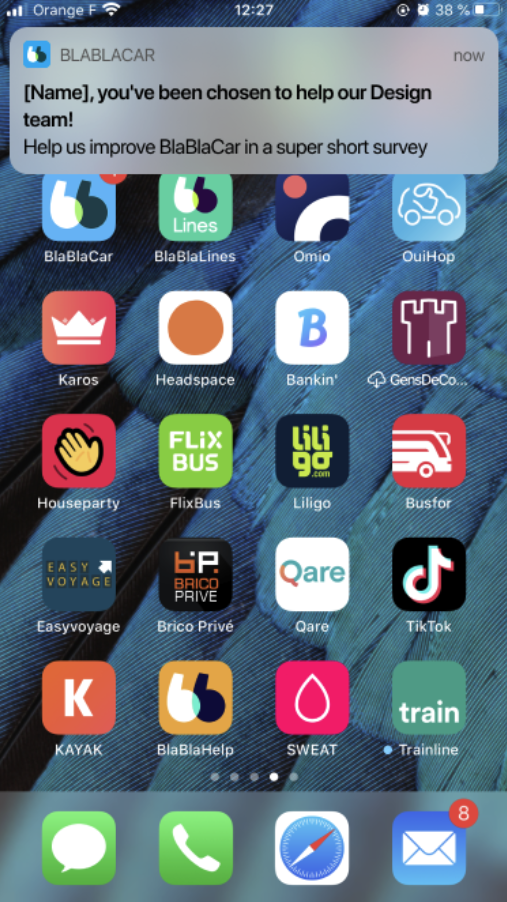The width and height of the screenshot is (507, 902).
Task: Open the Easyvoyage app
Action: coord(79,574)
